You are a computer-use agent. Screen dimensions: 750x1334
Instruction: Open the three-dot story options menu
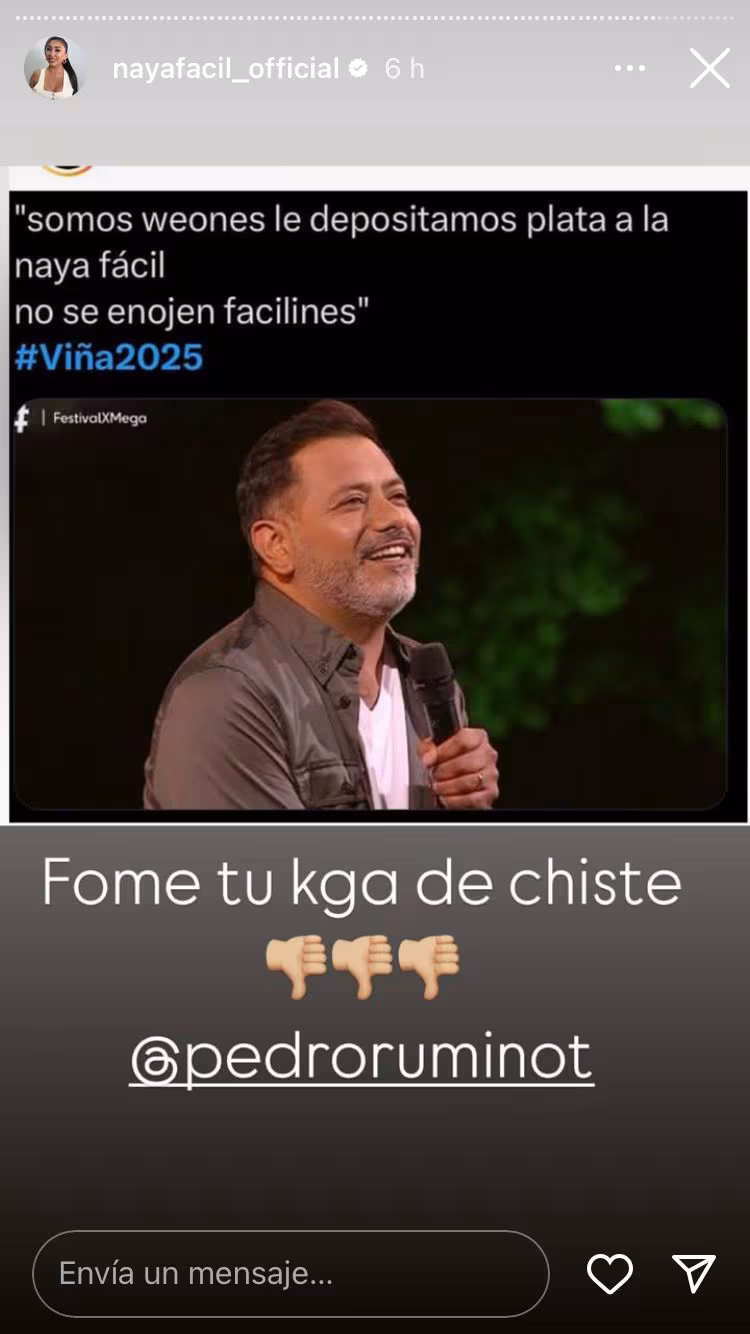click(630, 68)
